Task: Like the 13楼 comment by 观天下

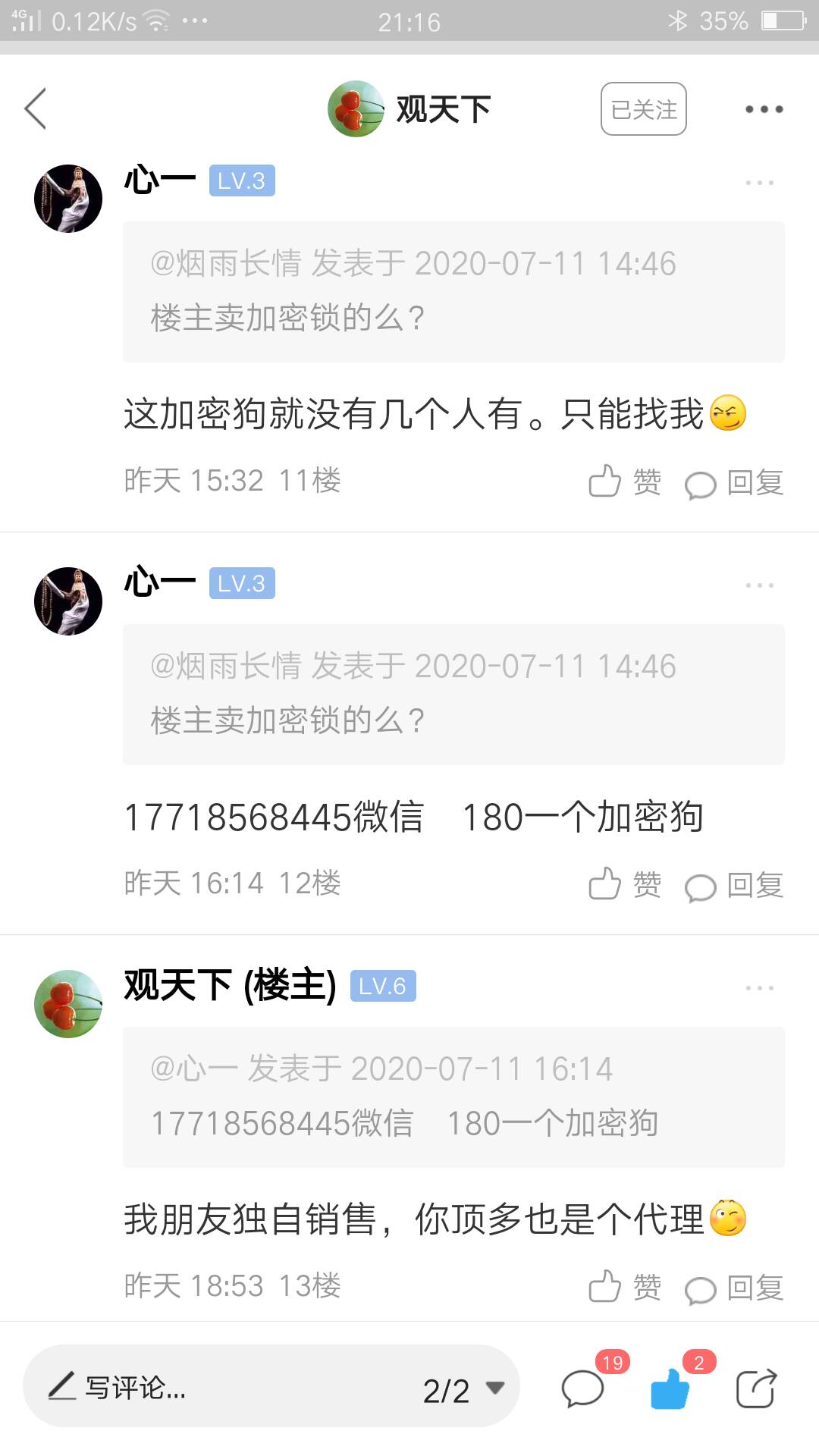Action: coord(625,1287)
